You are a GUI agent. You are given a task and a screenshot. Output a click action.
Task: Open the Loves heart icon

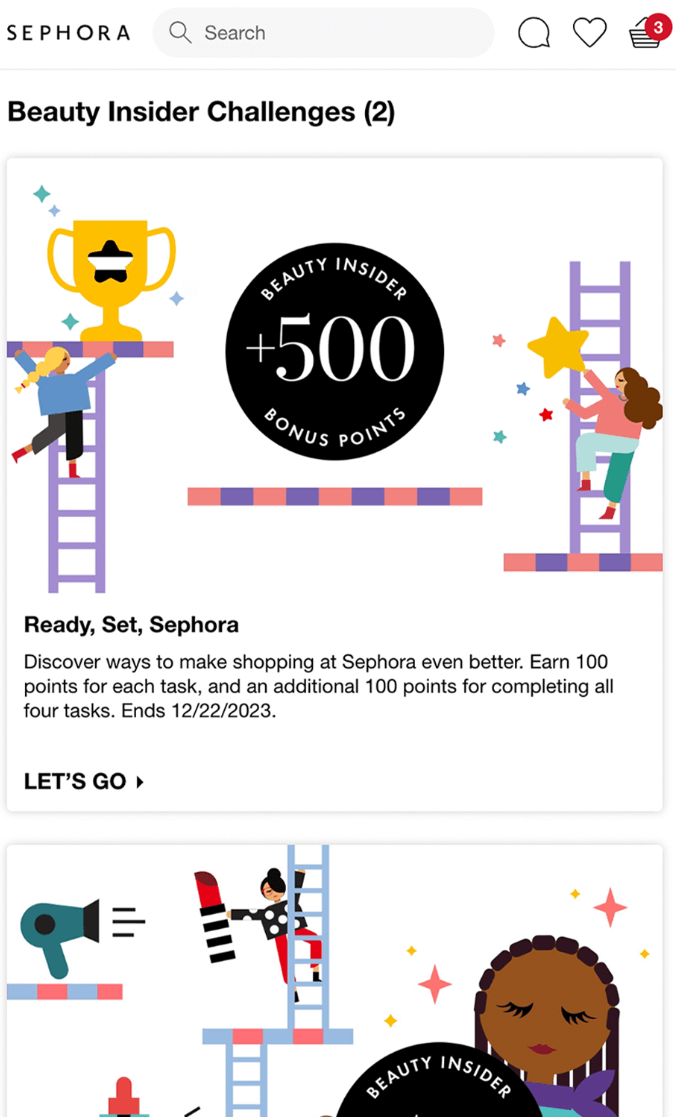click(589, 33)
